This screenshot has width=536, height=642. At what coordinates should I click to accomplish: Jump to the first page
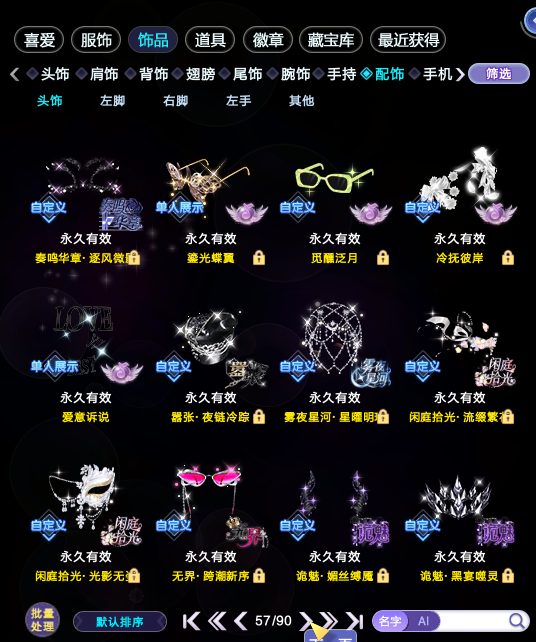191,621
